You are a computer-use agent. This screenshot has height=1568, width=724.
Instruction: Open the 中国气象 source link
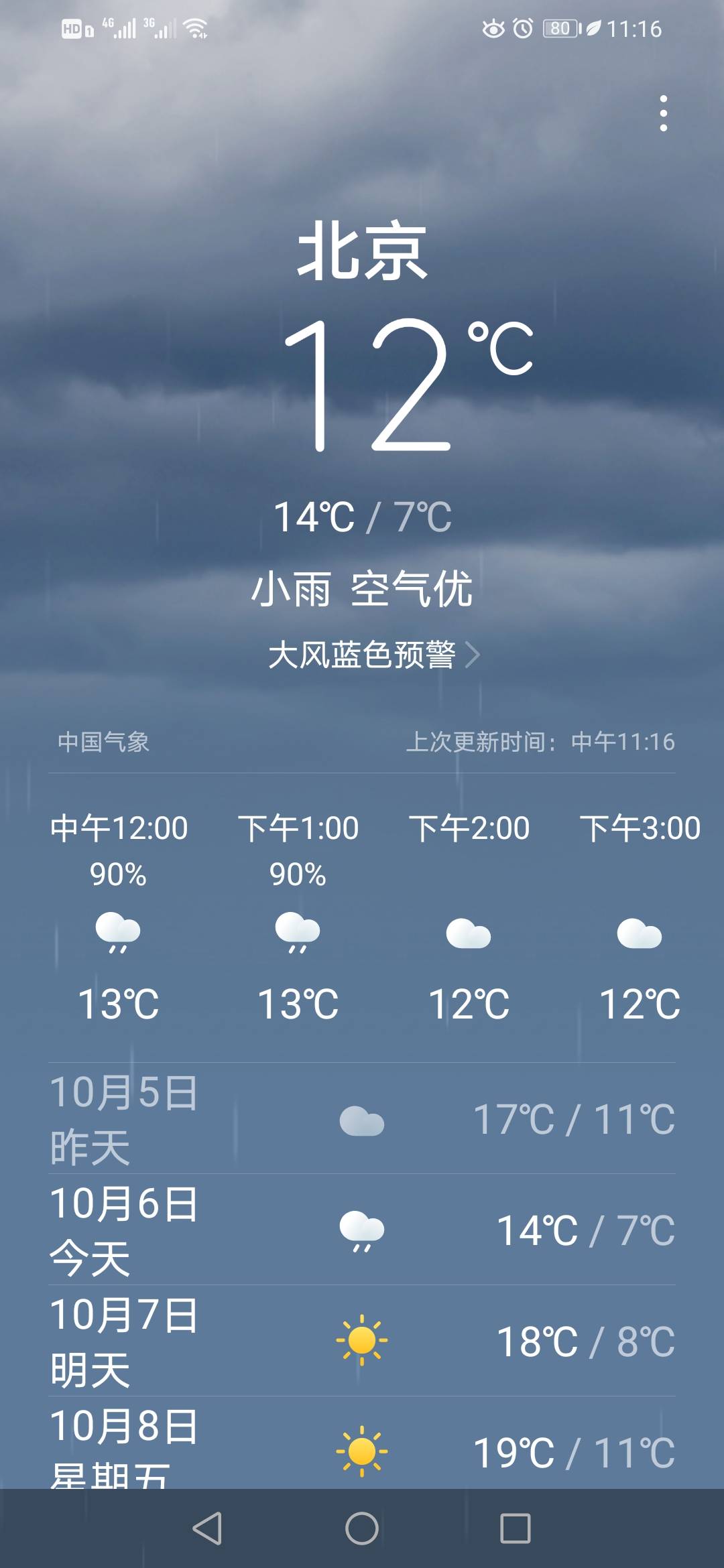click(x=104, y=742)
